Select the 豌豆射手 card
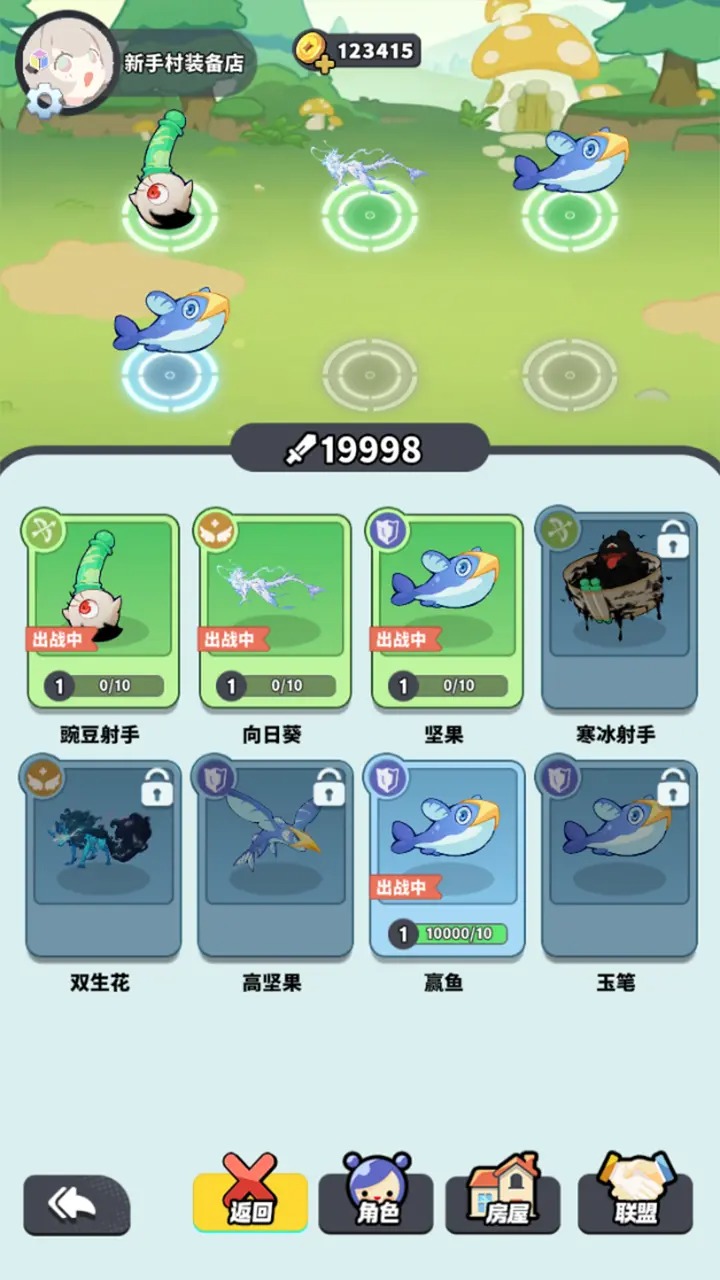 coord(103,610)
